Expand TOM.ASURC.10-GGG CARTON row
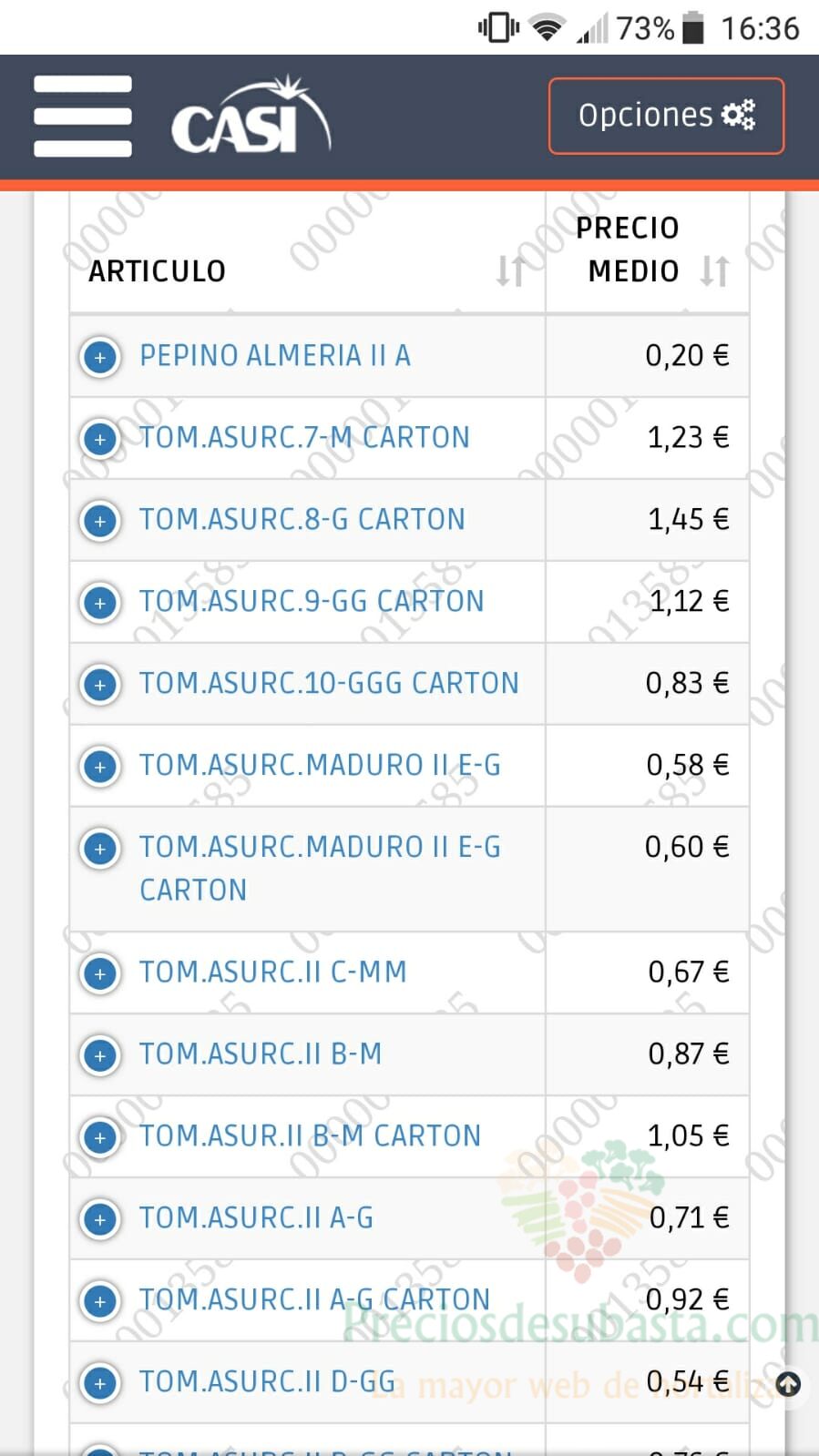Viewport: 819px width, 1456px height. click(100, 685)
